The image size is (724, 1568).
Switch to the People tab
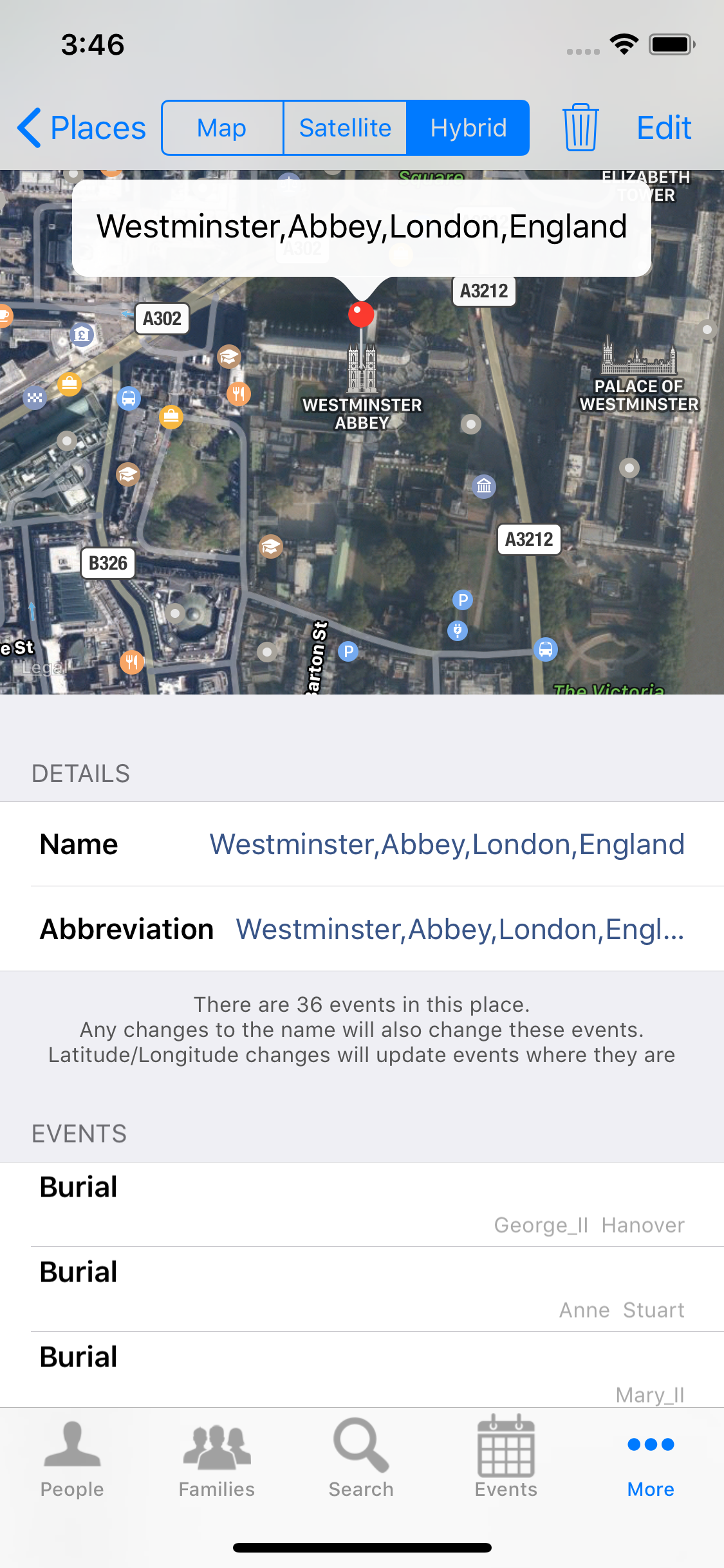click(x=72, y=1458)
